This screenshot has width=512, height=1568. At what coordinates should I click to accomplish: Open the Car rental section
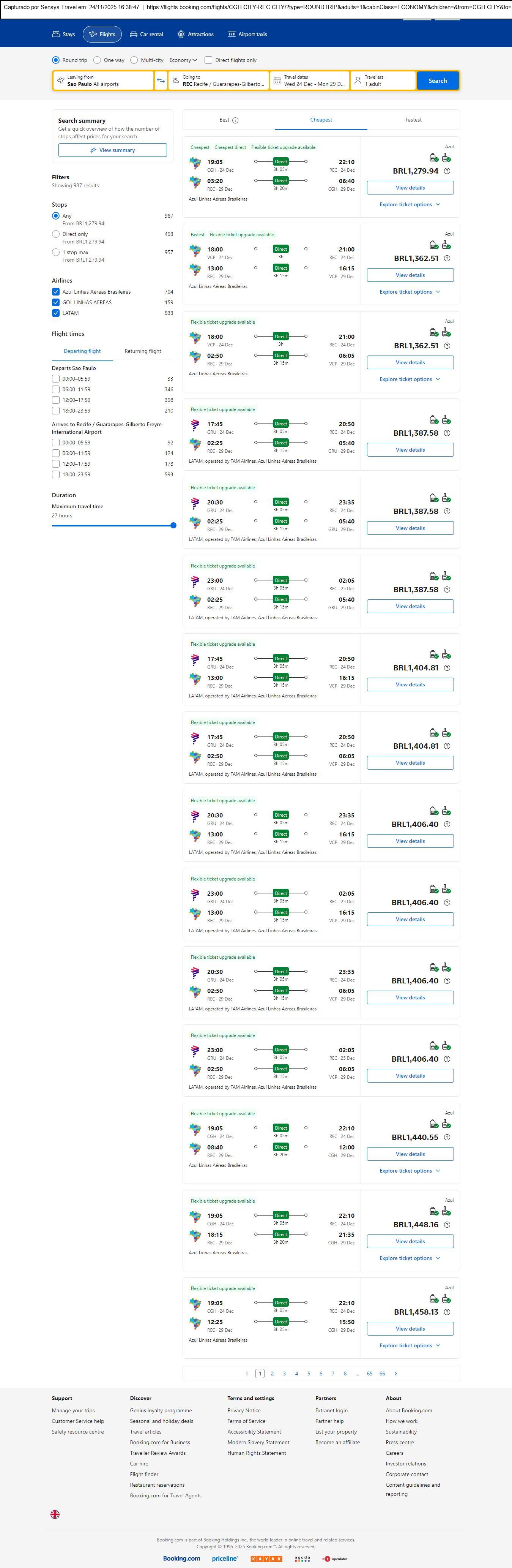point(146,35)
